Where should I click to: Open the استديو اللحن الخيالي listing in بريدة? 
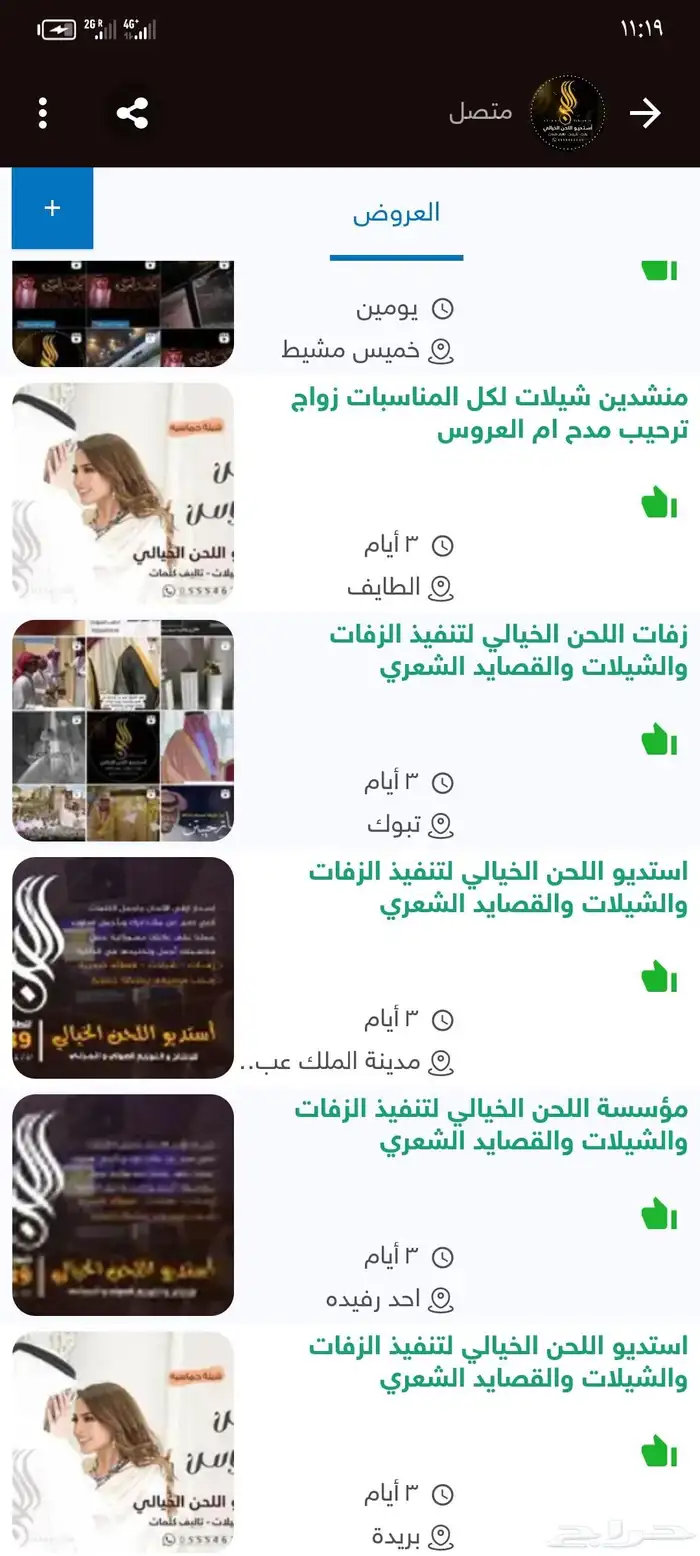pos(497,1362)
